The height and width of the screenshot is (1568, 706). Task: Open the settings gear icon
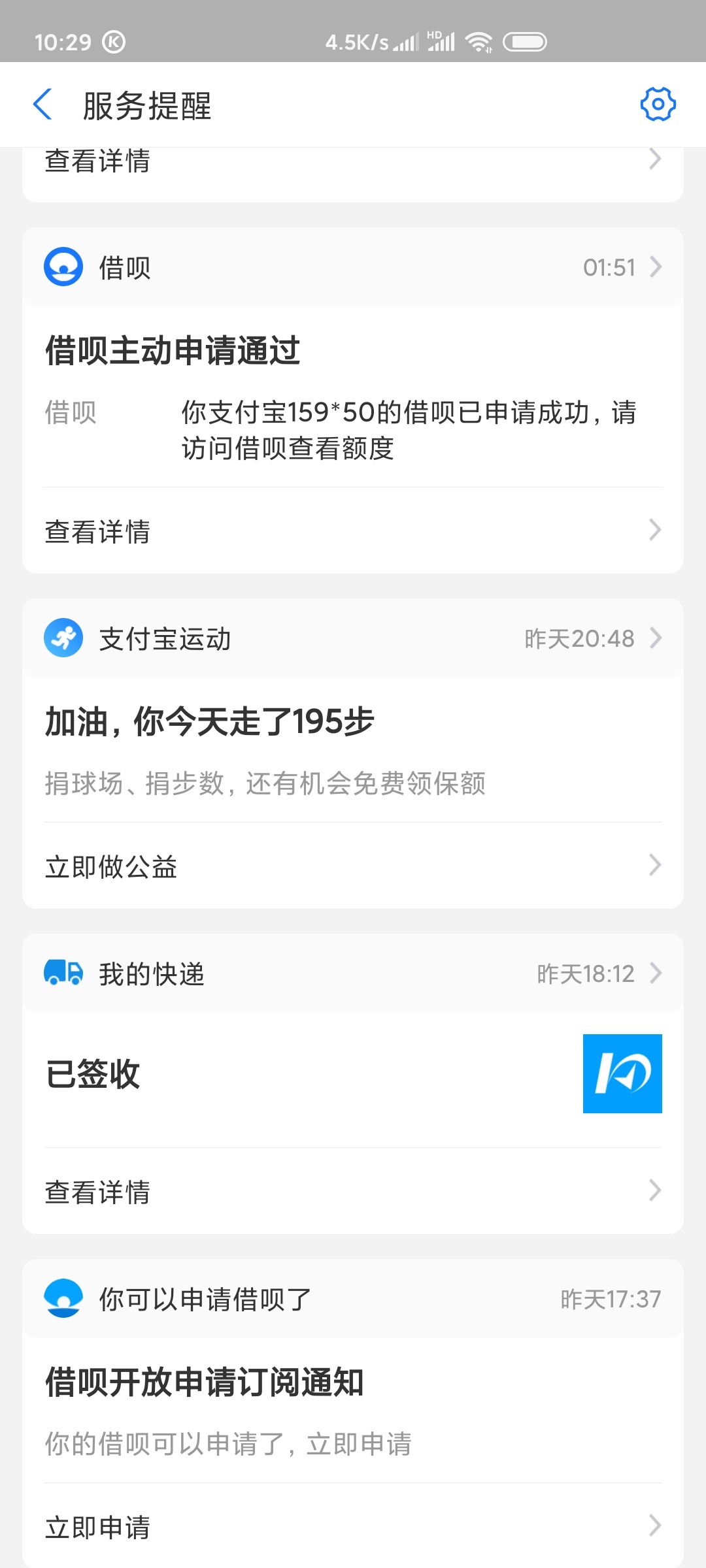pyautogui.click(x=658, y=105)
